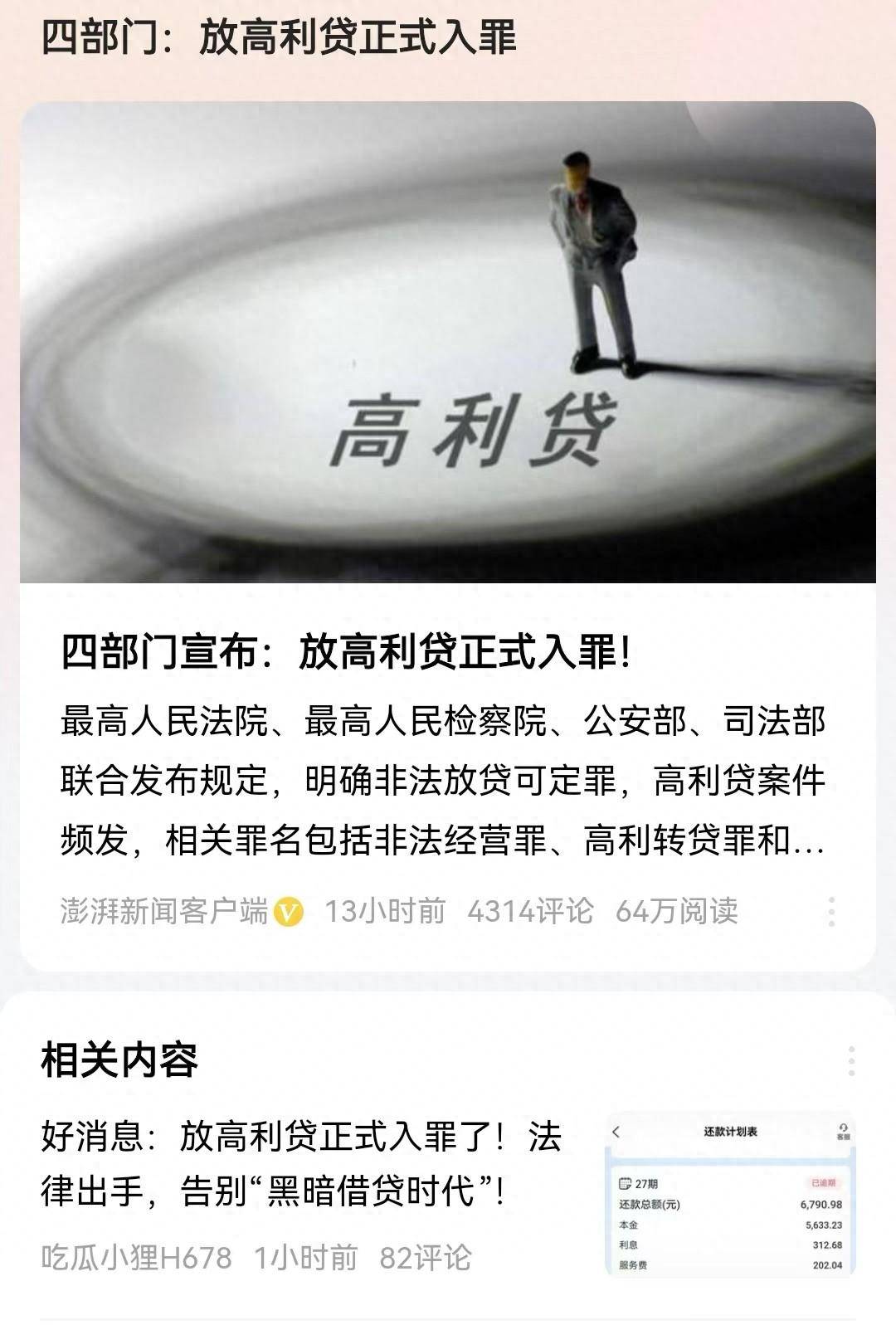
Task: Tap the calendar icon beside 27期
Action: coord(624,1182)
